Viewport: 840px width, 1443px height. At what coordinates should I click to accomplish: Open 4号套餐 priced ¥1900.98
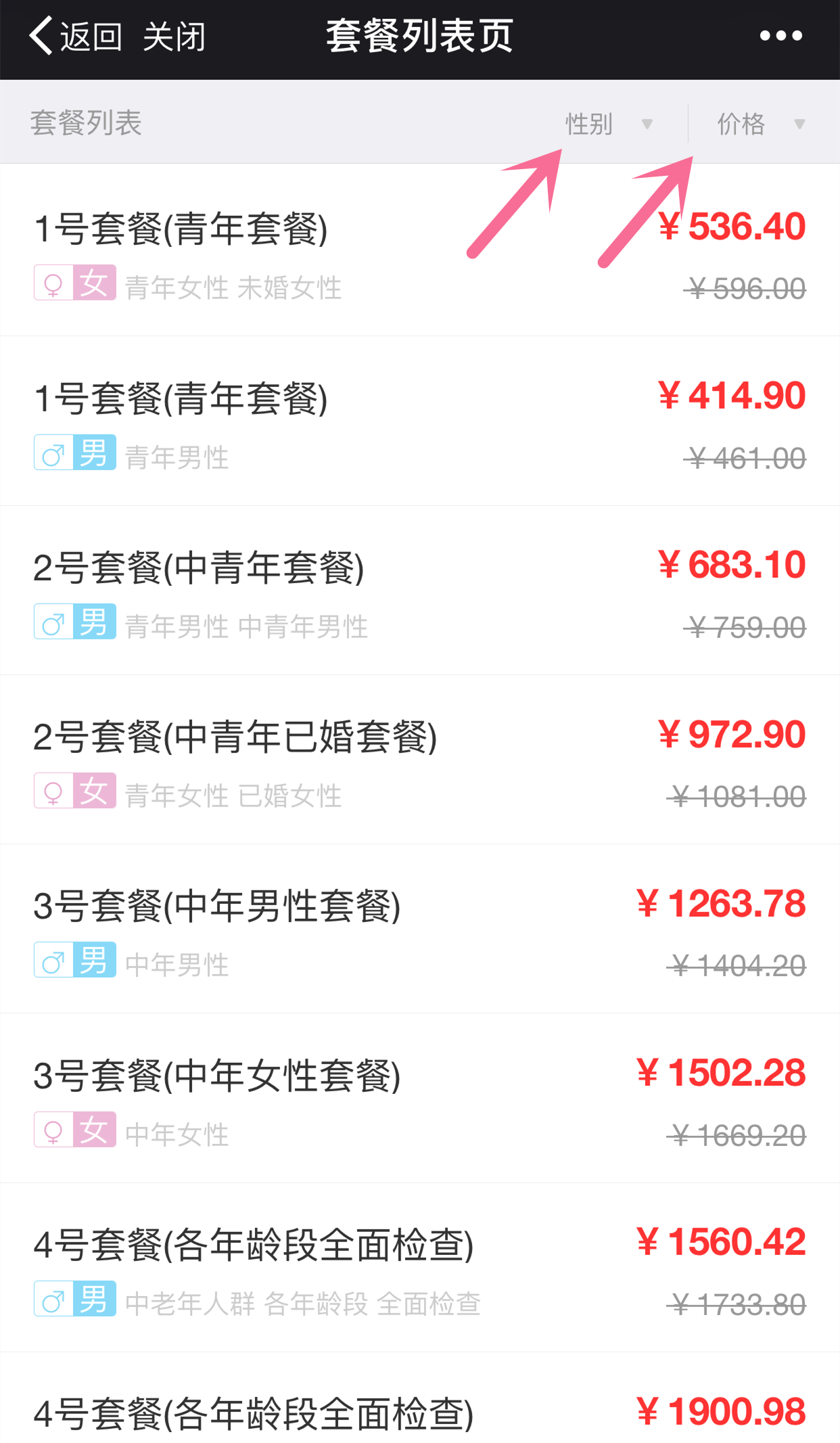[420, 1398]
